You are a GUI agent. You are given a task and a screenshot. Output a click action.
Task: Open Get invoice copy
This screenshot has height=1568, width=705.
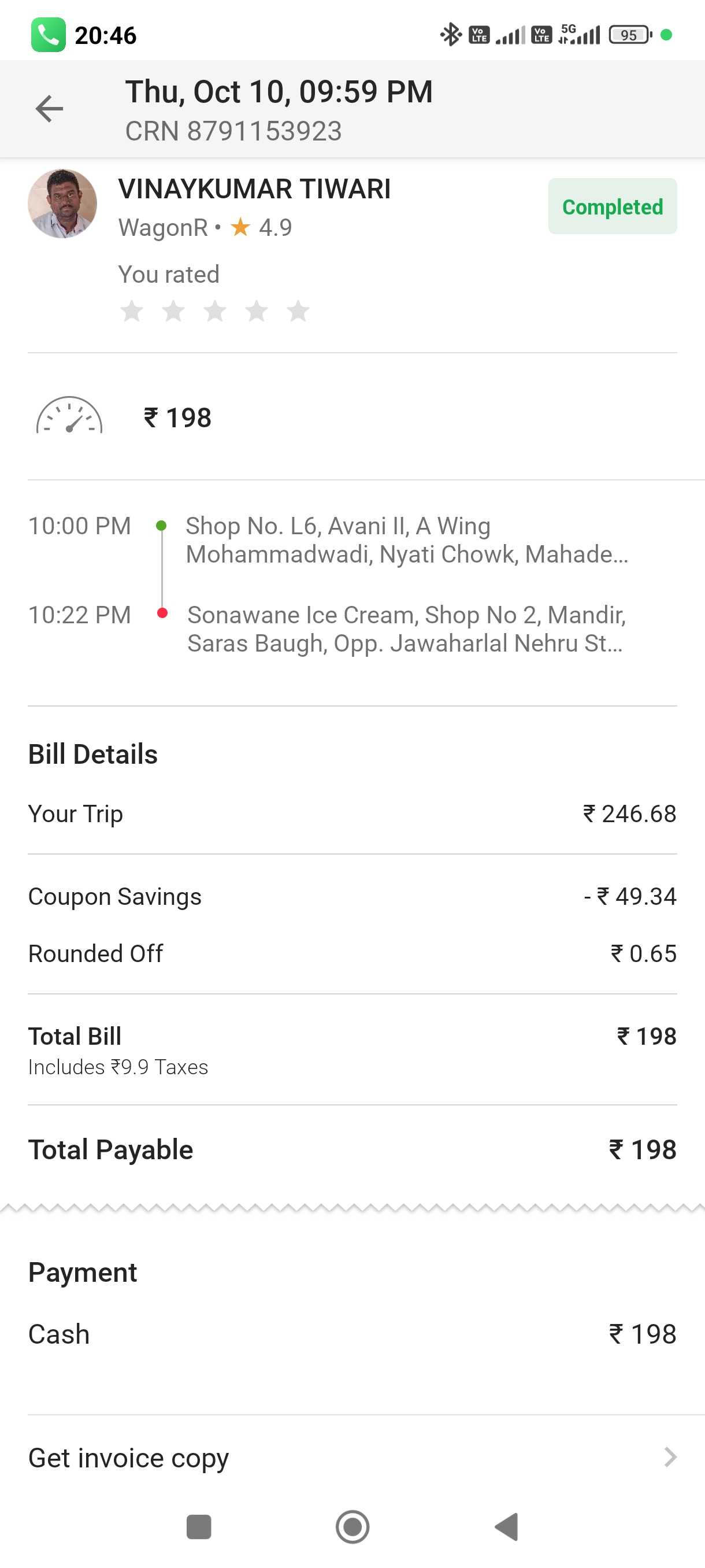pos(352,1457)
